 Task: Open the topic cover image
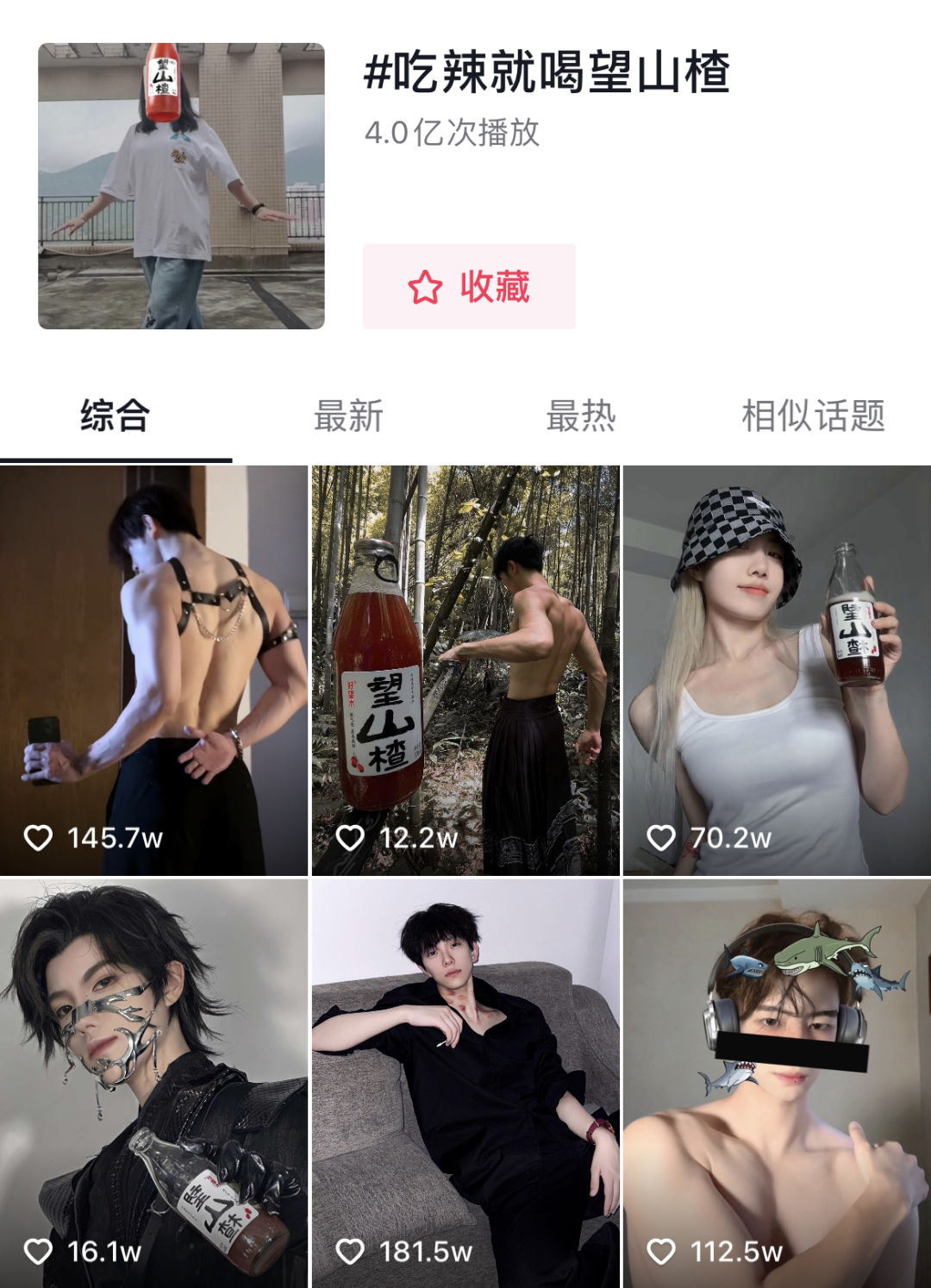181,186
